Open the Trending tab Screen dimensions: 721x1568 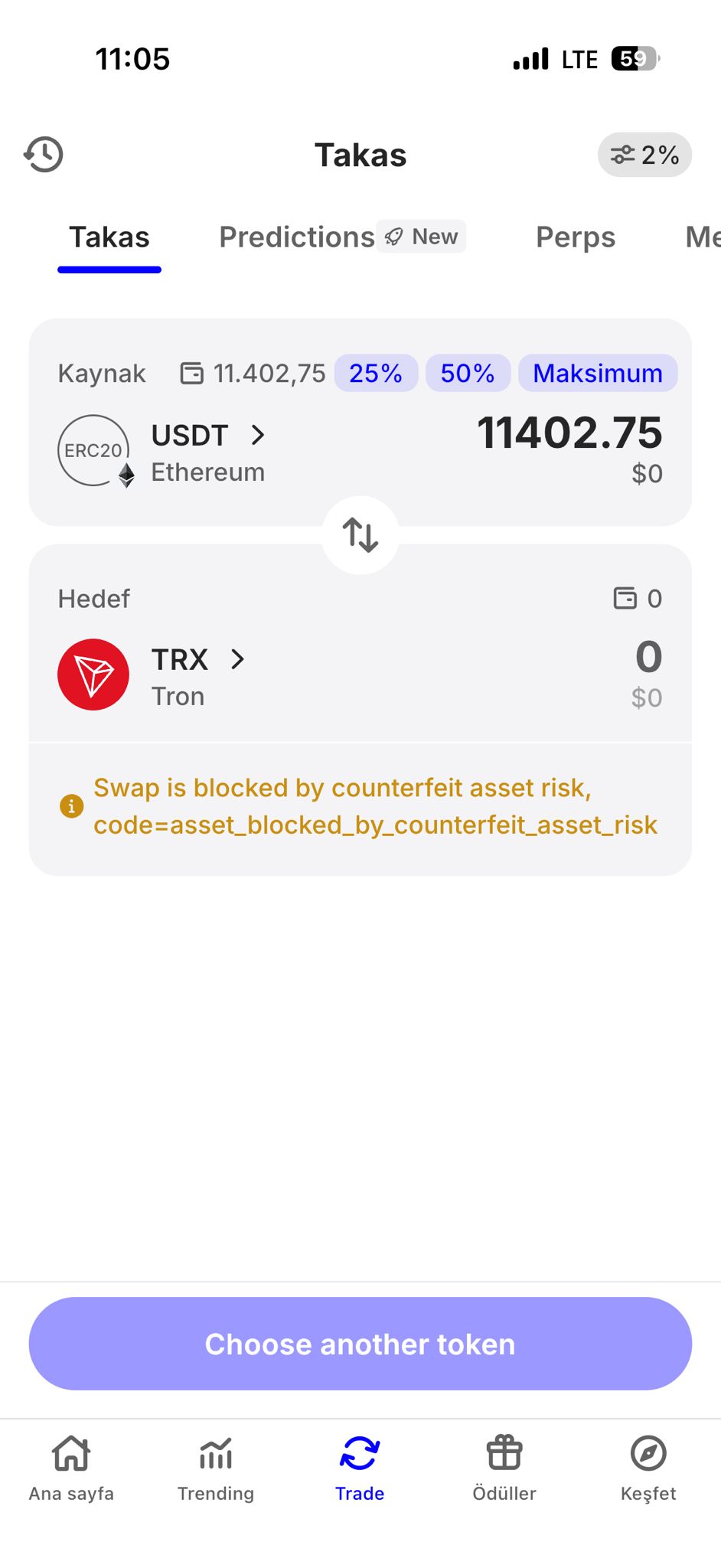(x=216, y=1468)
